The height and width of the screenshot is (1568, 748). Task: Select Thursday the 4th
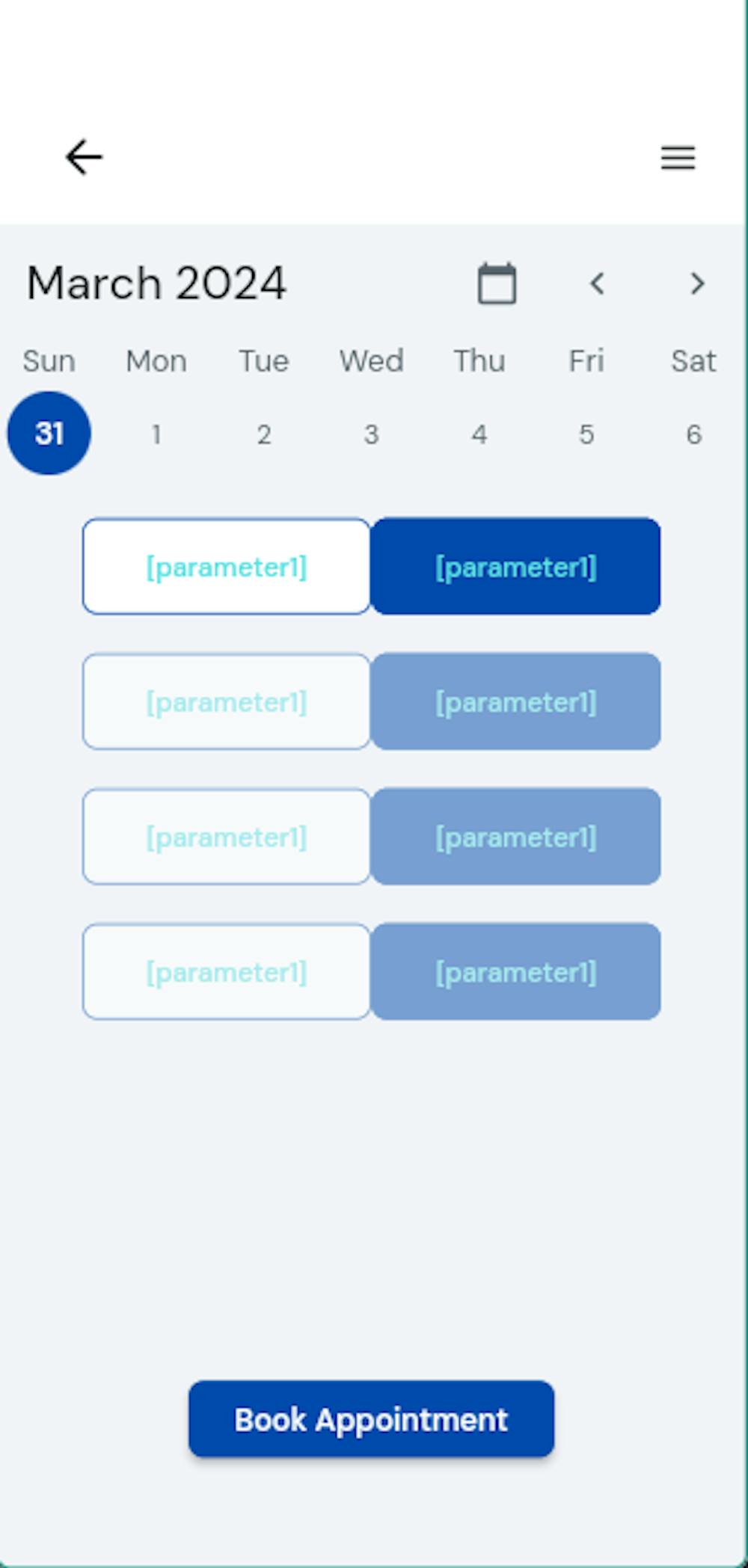[x=479, y=434]
